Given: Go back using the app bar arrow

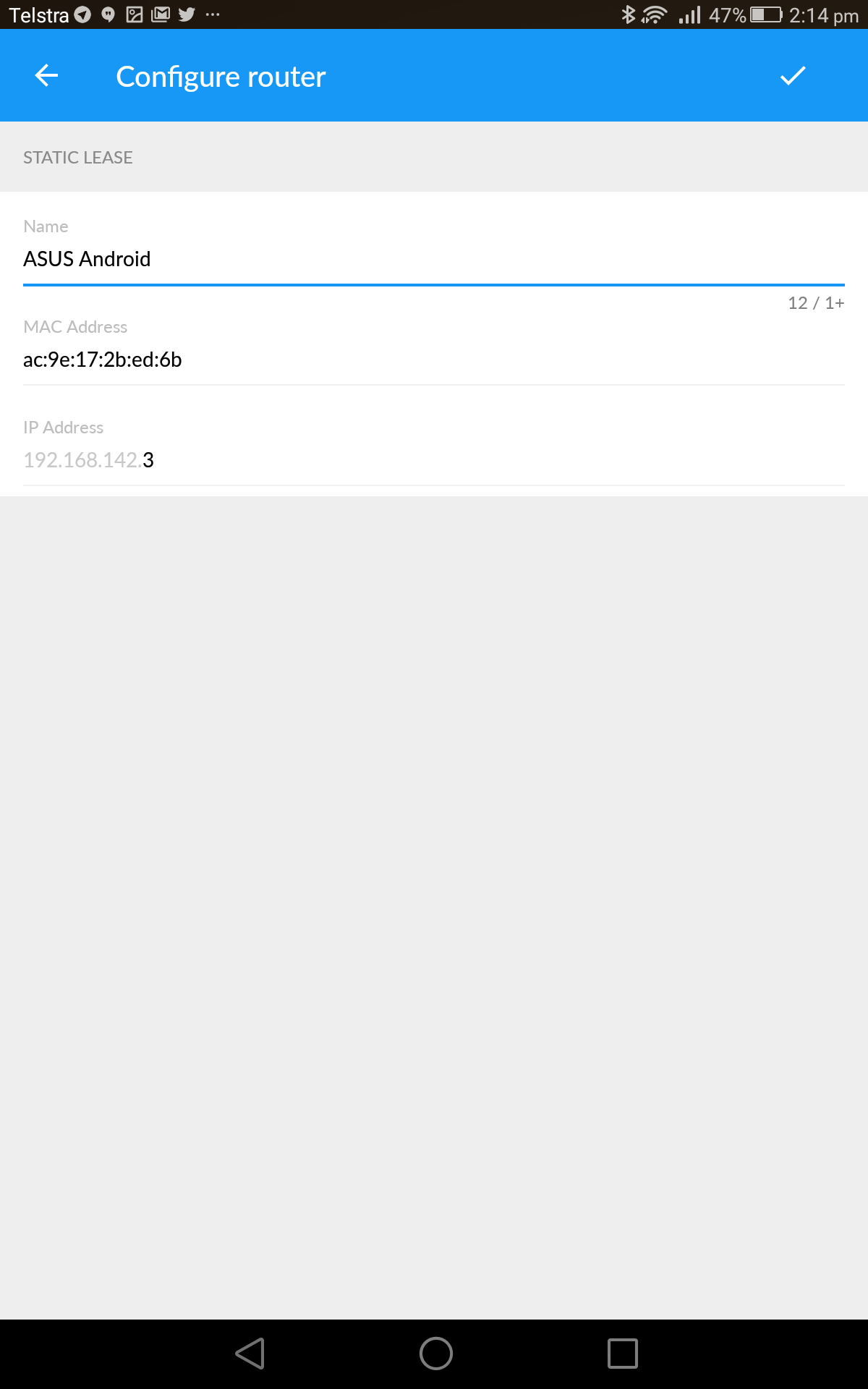Looking at the screenshot, I should pyautogui.click(x=46, y=75).
